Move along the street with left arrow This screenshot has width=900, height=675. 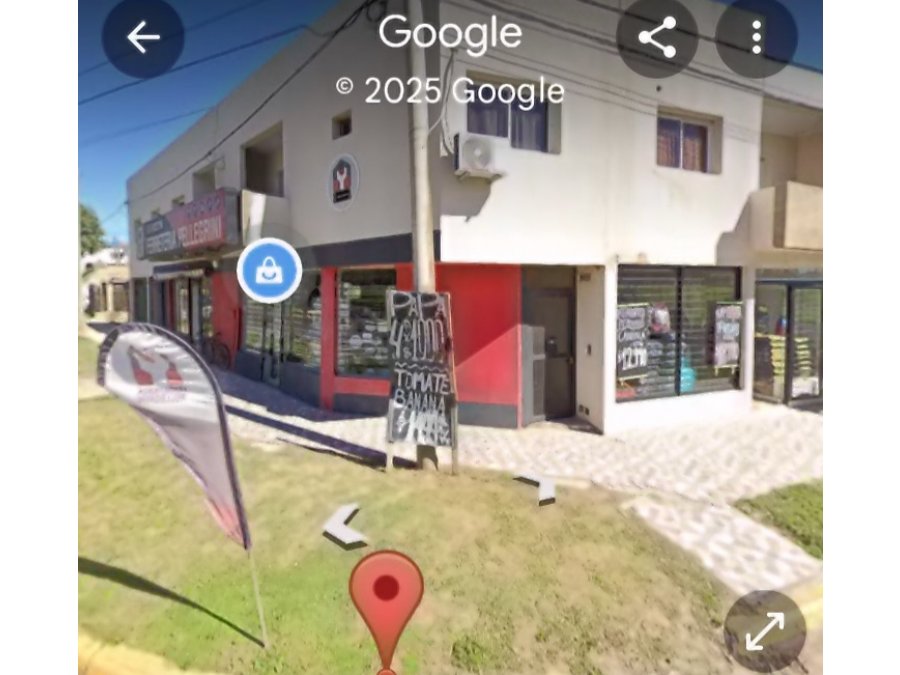point(345,525)
